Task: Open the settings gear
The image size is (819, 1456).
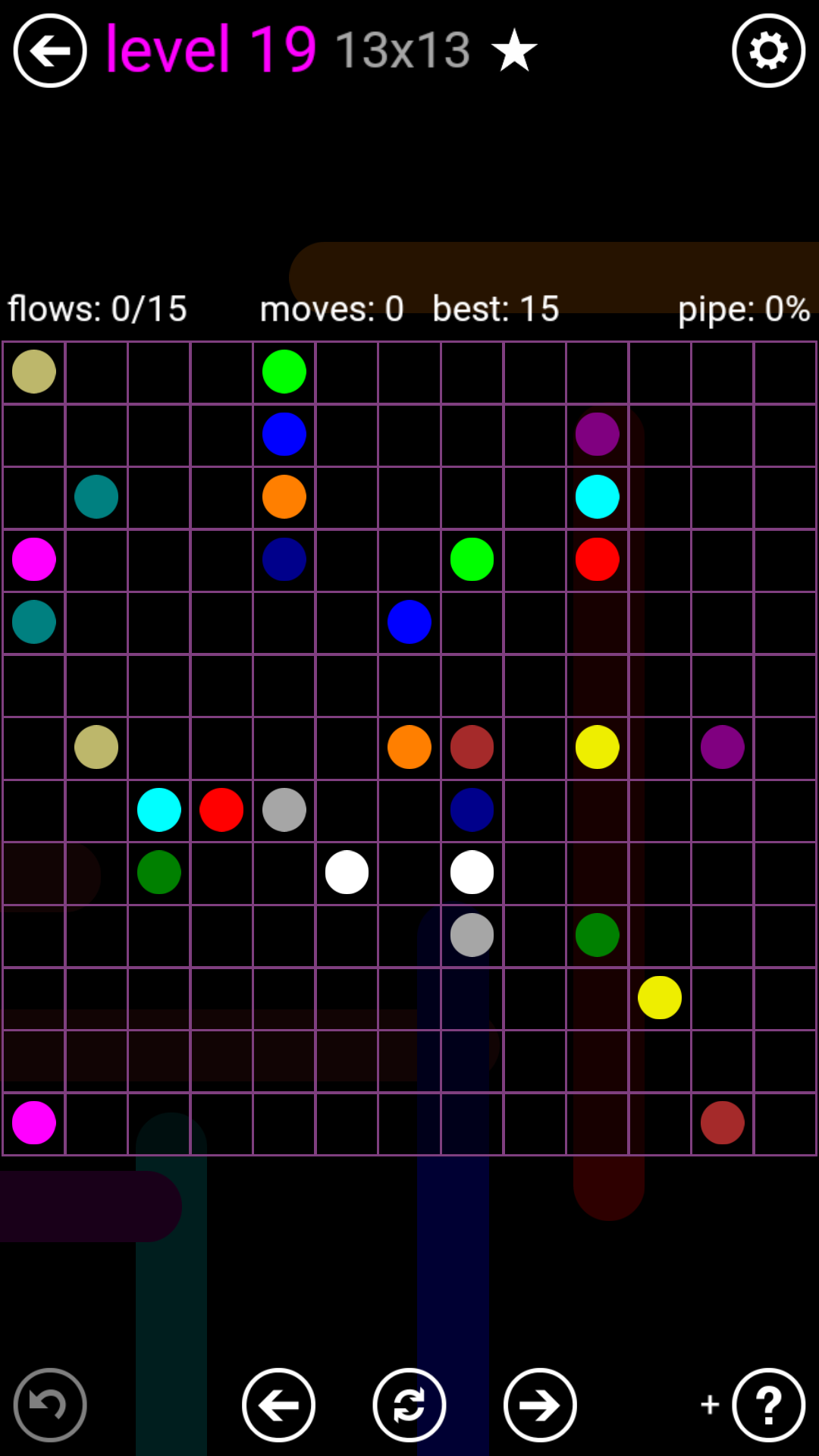Action: [x=768, y=51]
